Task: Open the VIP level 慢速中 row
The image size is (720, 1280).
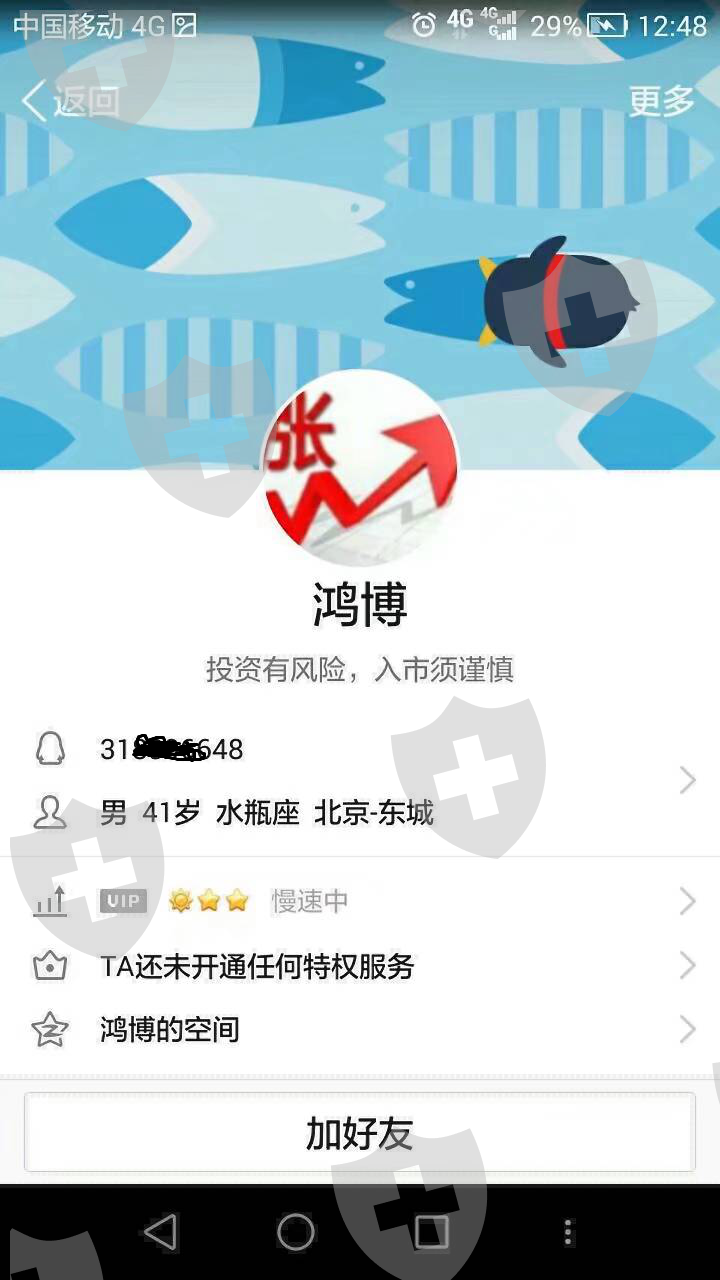Action: tap(360, 901)
